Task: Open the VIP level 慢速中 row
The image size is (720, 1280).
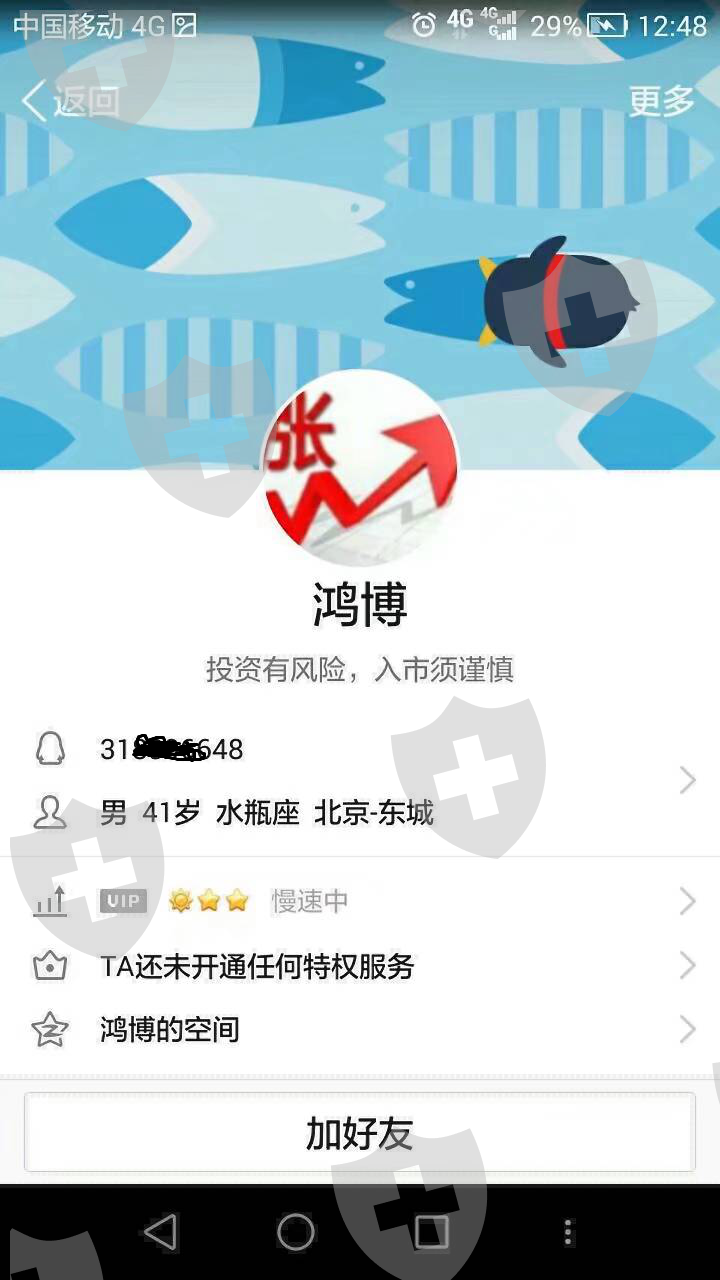Action: tap(360, 901)
